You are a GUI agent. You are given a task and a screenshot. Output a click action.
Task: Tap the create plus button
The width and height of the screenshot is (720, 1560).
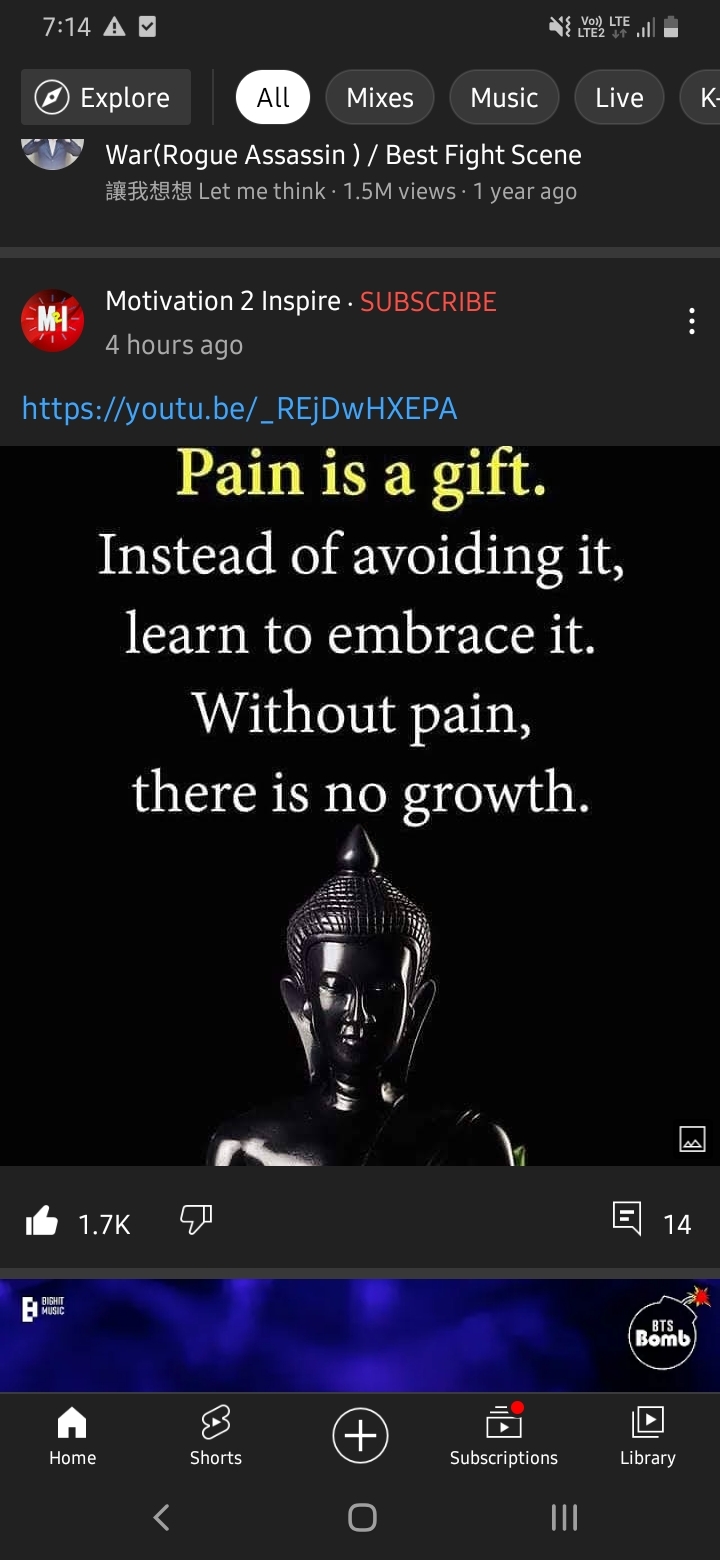click(x=360, y=1436)
